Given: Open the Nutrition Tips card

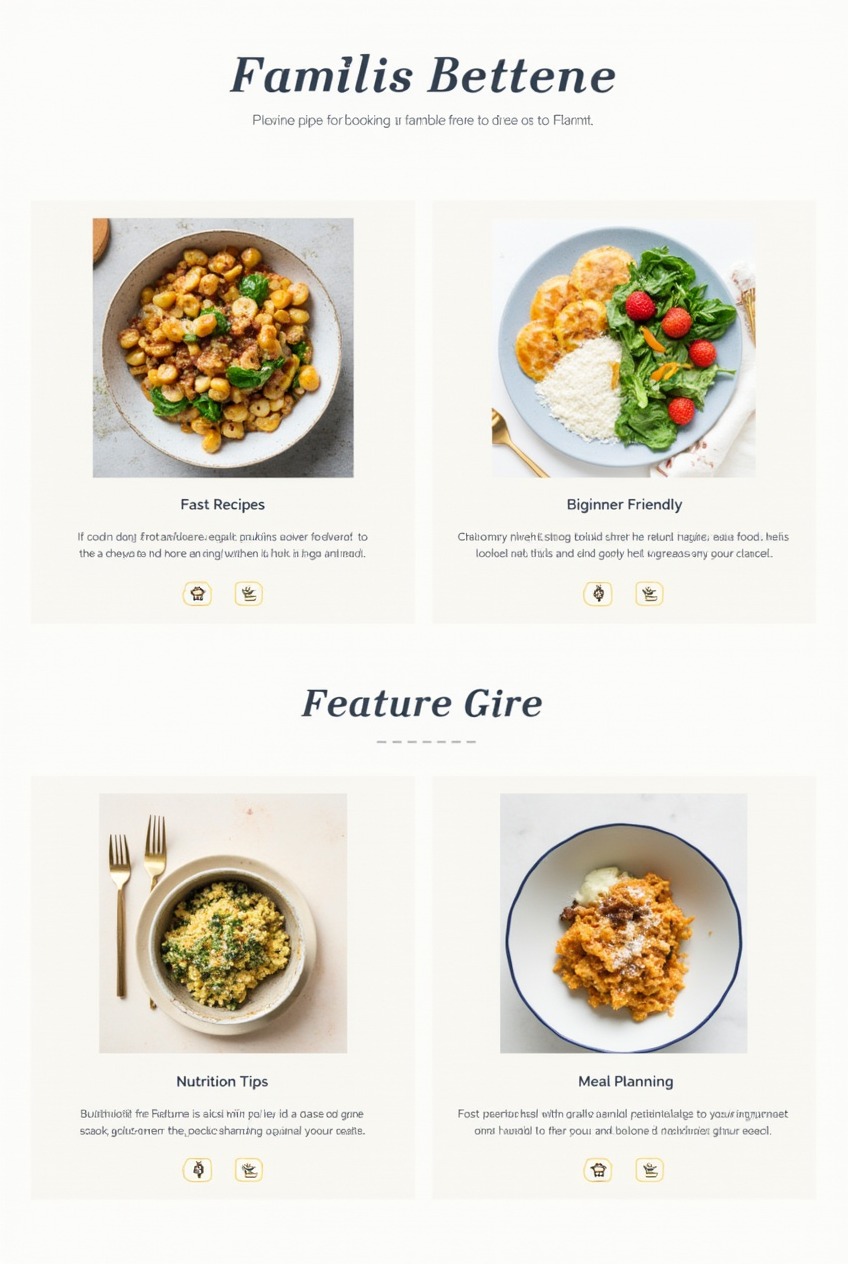Looking at the screenshot, I should pos(222,1081).
